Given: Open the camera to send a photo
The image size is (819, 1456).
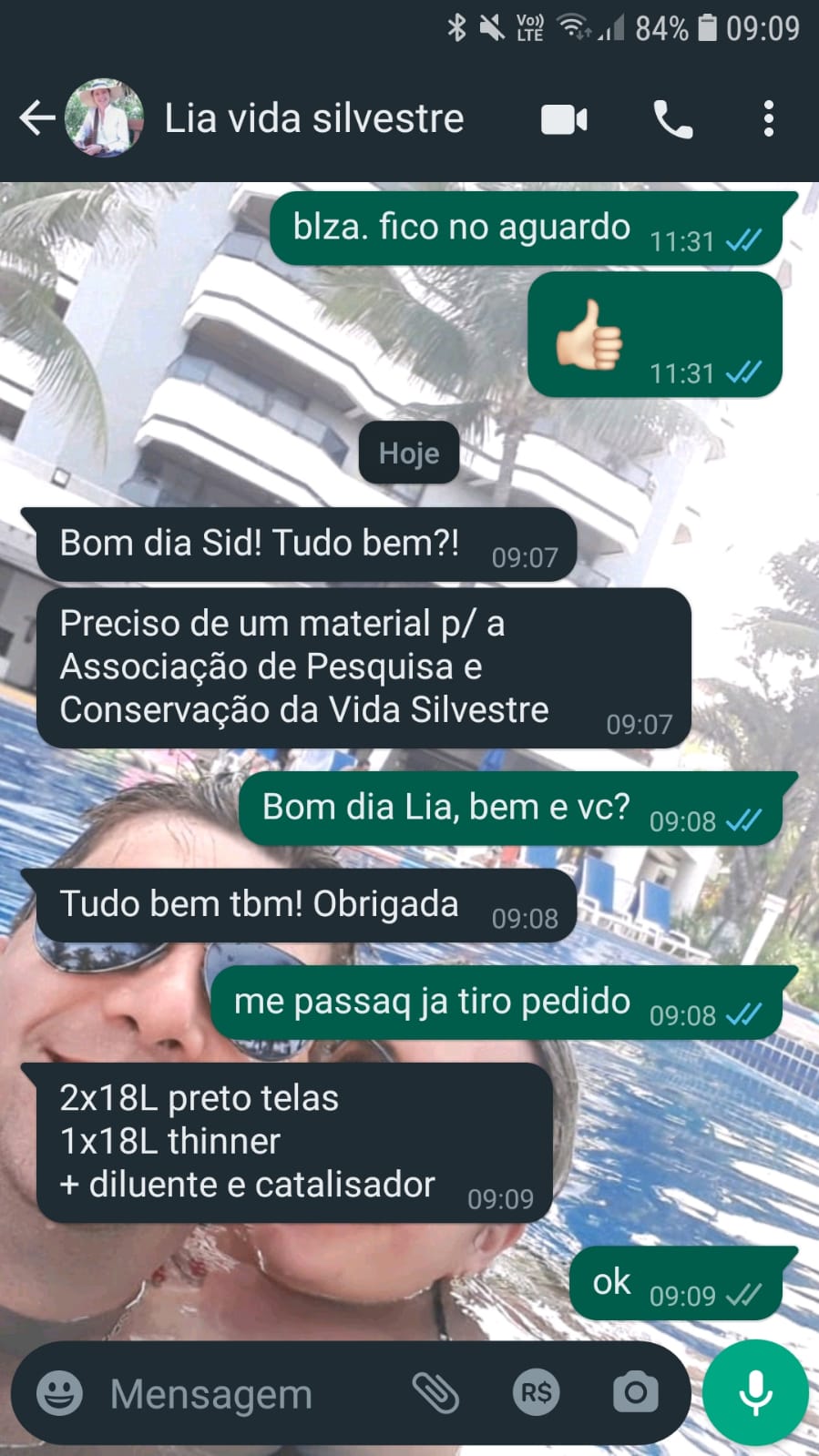Looking at the screenshot, I should point(635,1393).
